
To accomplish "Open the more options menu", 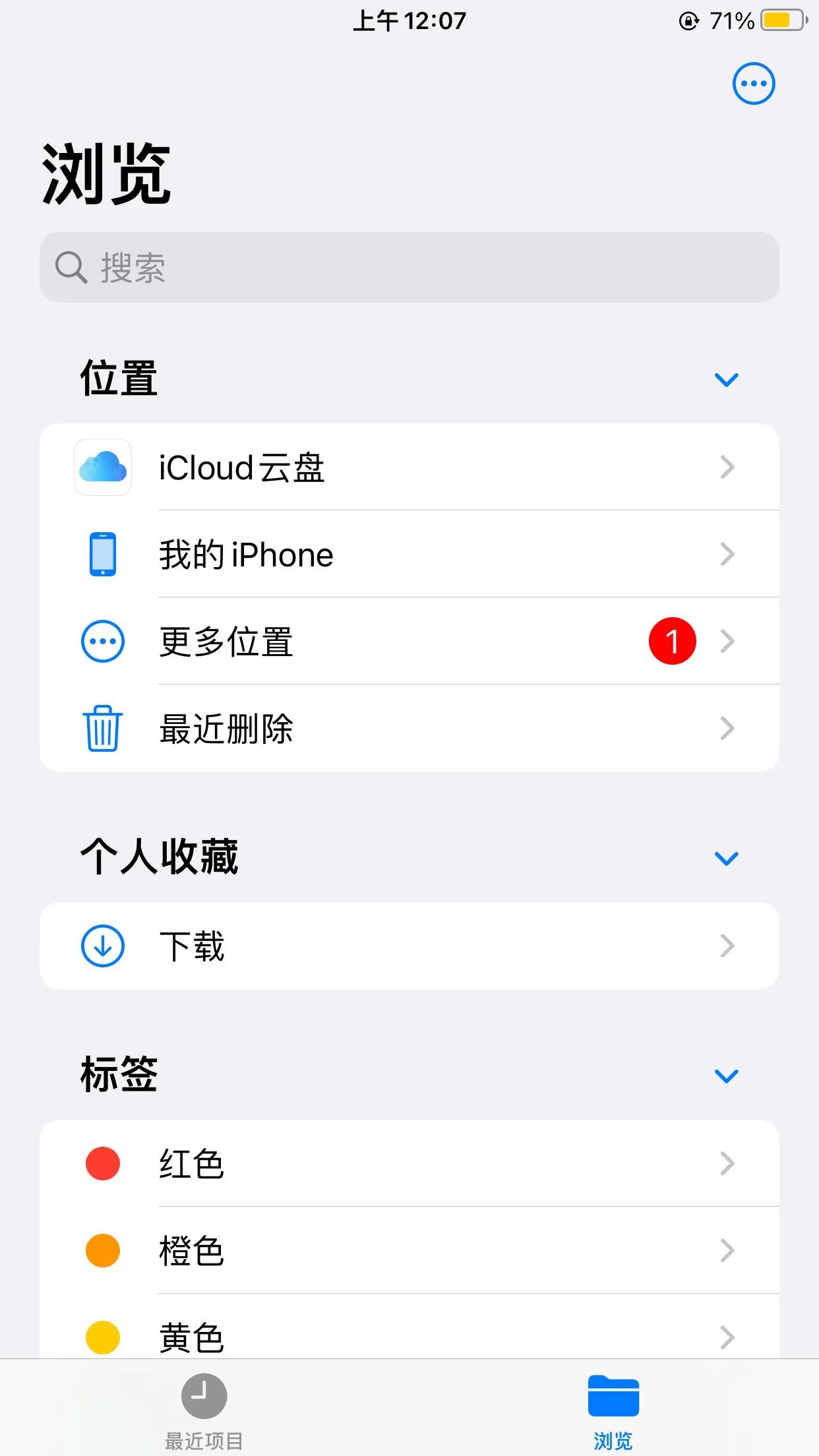I will tap(753, 84).
